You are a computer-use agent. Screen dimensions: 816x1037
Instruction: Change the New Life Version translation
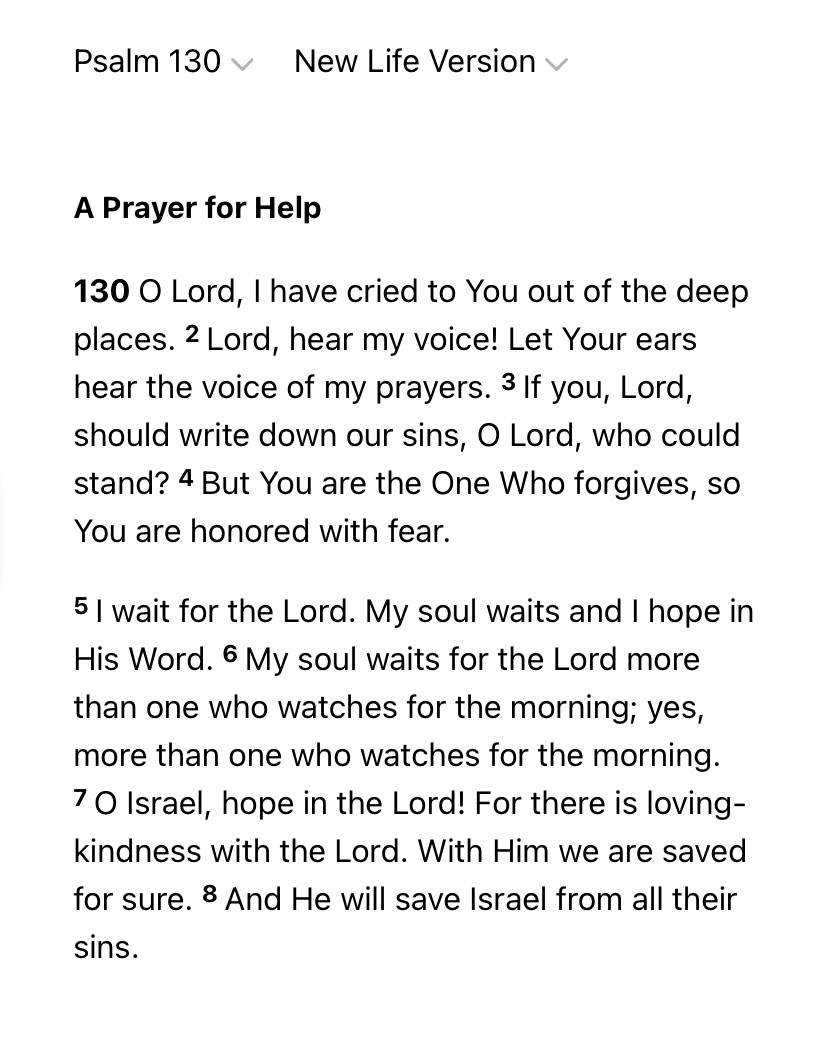pyautogui.click(x=430, y=62)
